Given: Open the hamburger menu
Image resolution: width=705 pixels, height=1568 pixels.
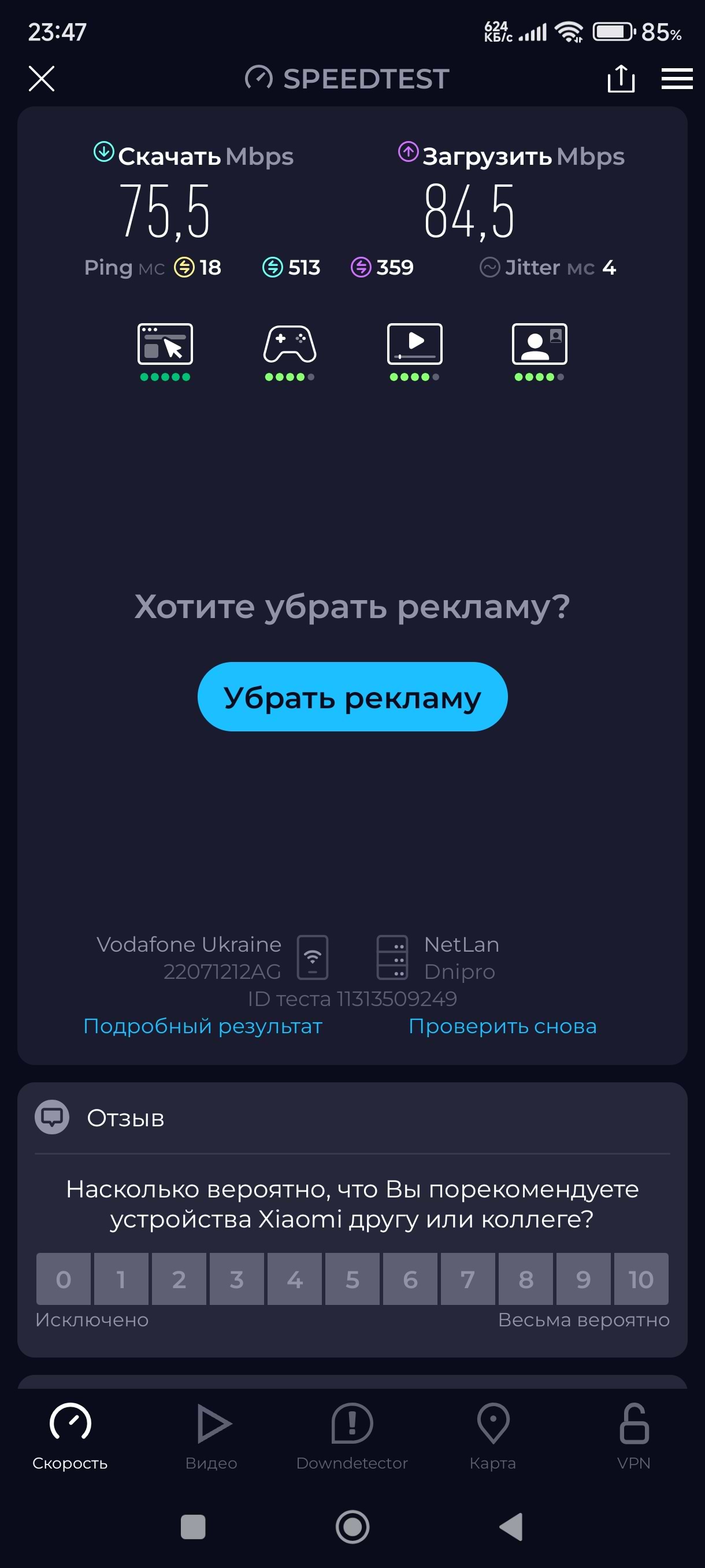Looking at the screenshot, I should click(x=677, y=79).
